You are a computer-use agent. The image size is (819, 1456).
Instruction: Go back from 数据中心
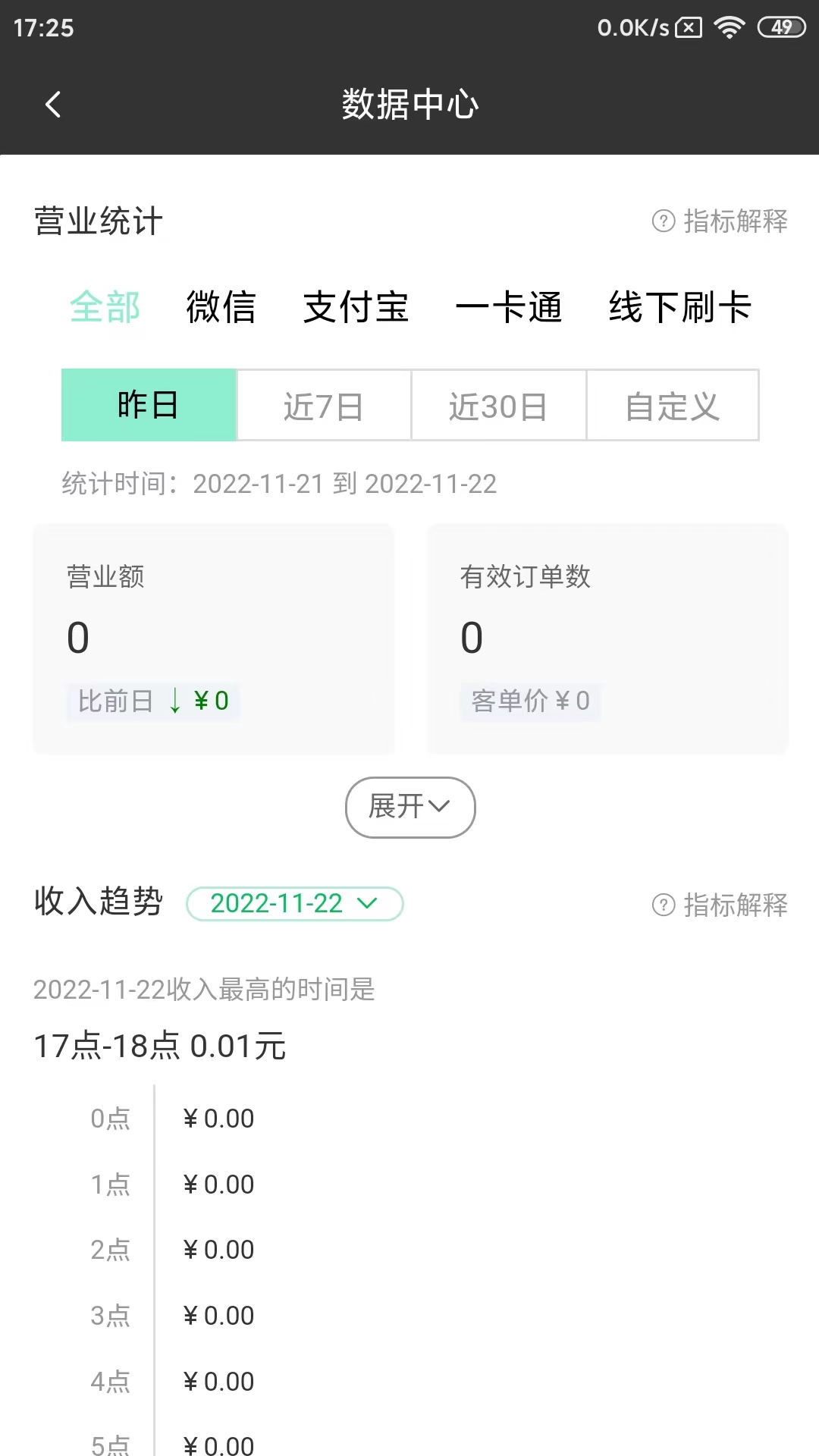53,105
